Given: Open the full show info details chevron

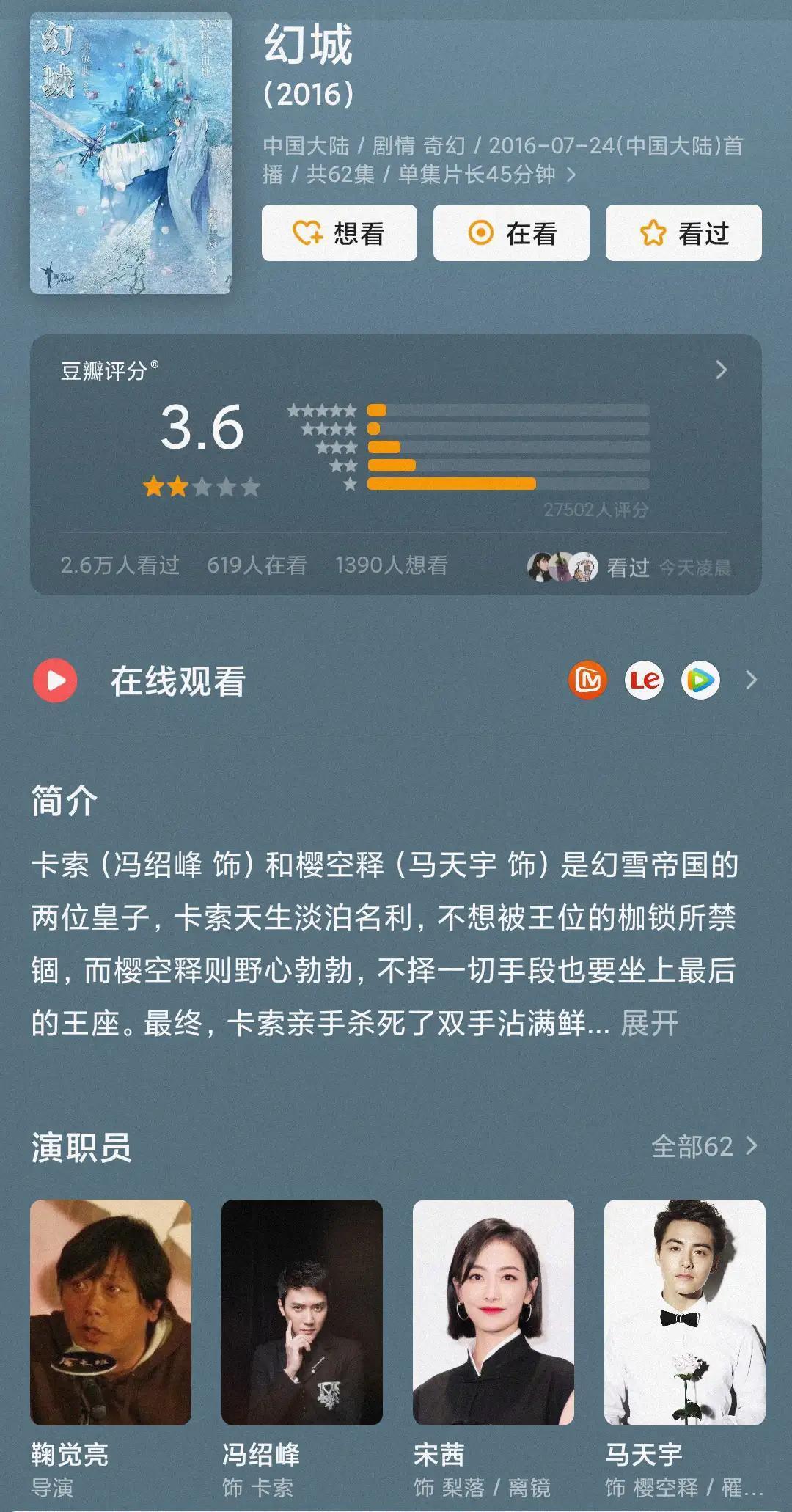Looking at the screenshot, I should pos(571,175).
